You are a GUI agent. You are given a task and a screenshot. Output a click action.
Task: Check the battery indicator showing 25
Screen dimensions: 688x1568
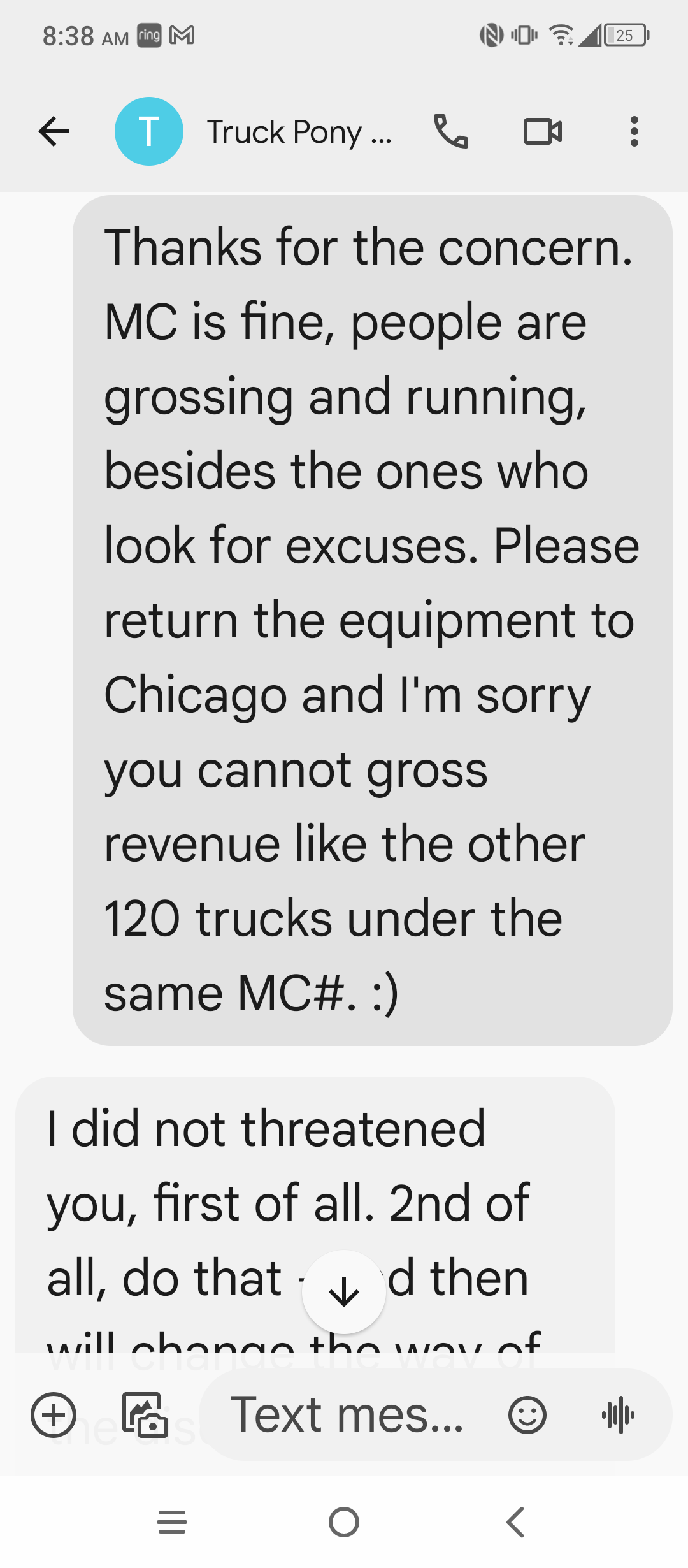coord(624,35)
